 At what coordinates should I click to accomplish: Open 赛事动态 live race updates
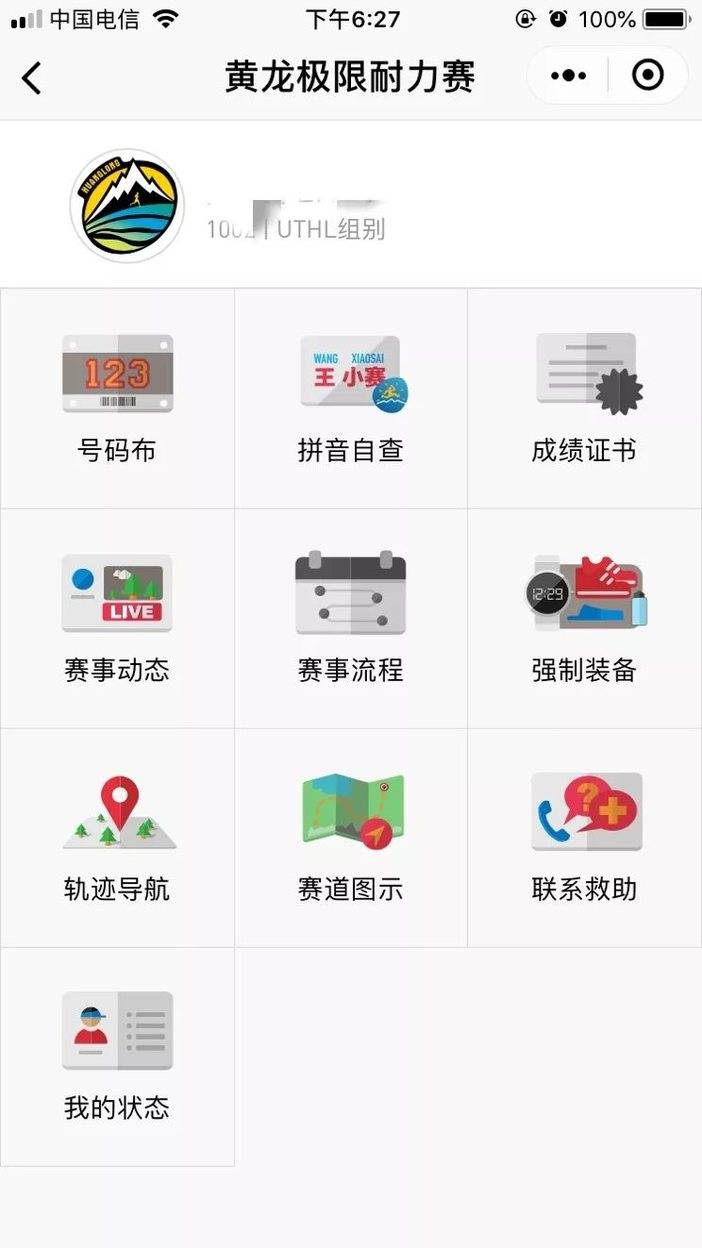pyautogui.click(x=117, y=618)
